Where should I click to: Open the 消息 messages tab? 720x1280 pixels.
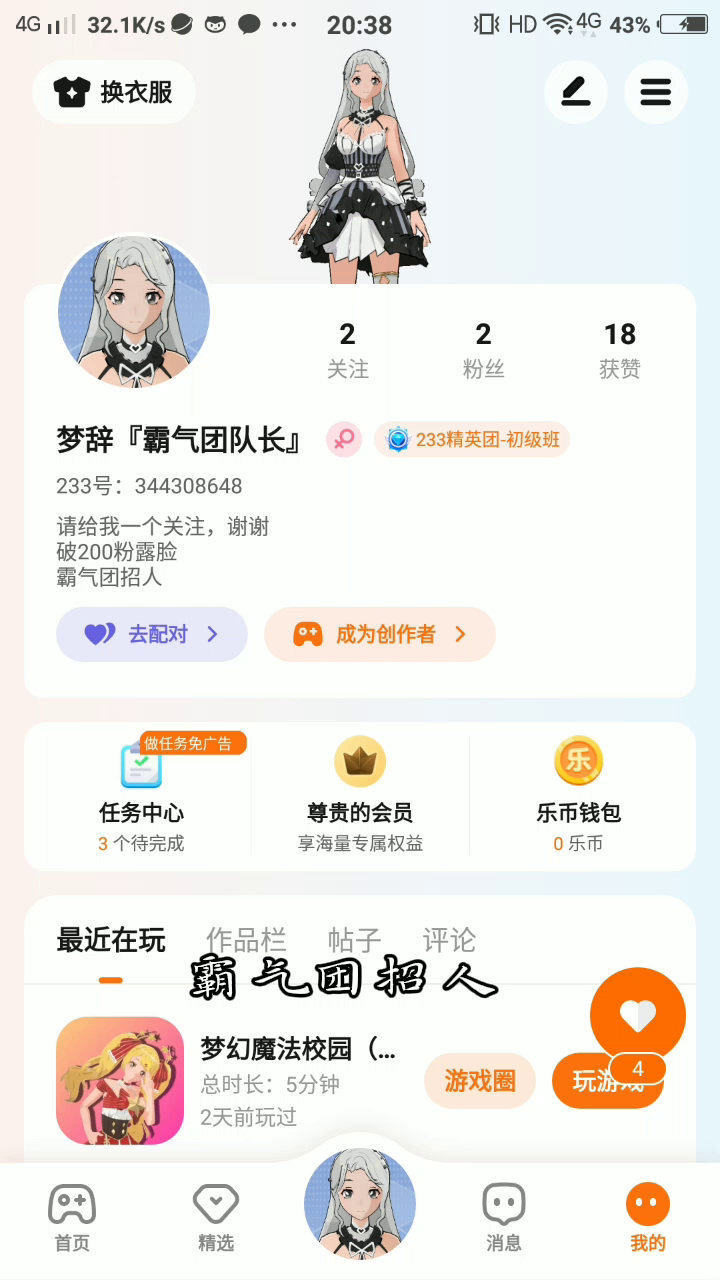click(x=504, y=1218)
